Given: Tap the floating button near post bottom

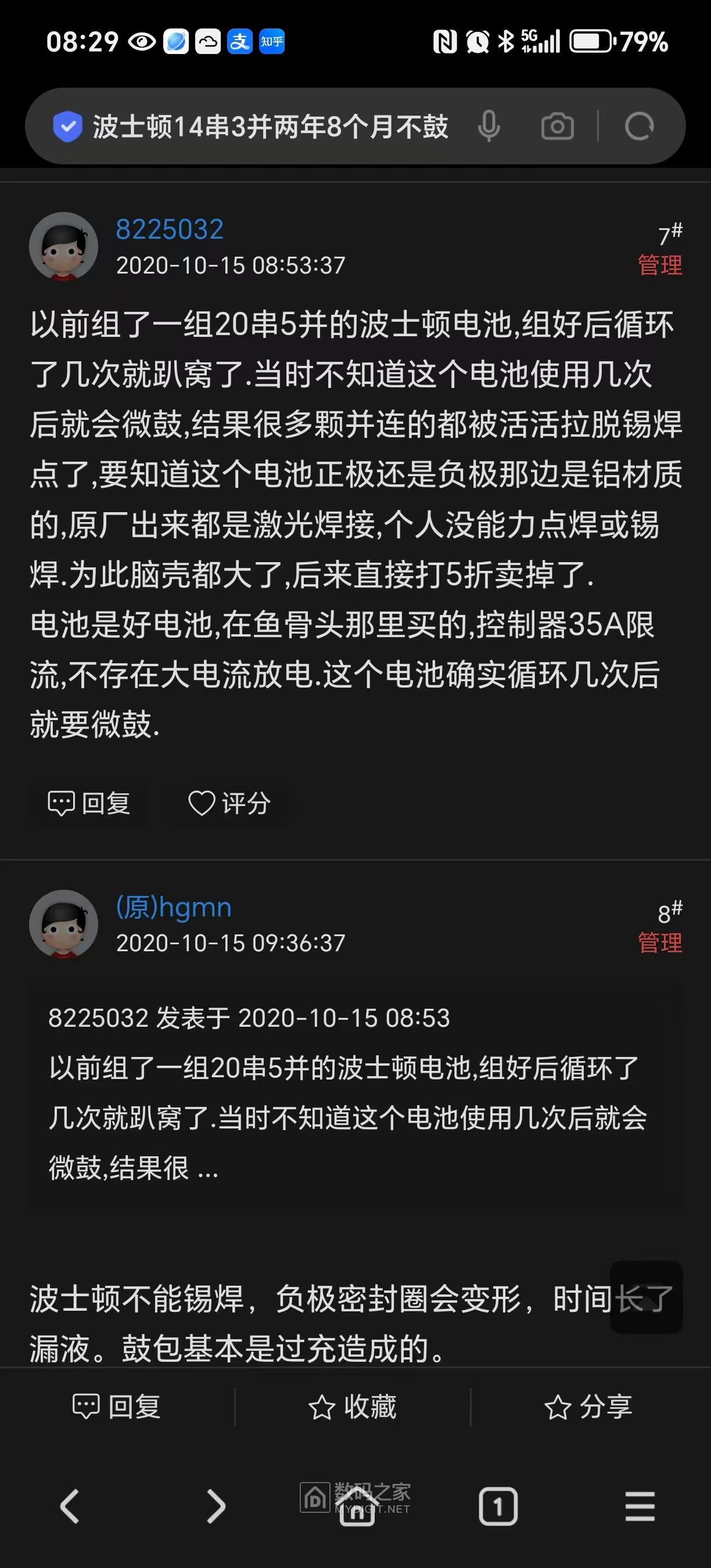Looking at the screenshot, I should coord(646,1297).
